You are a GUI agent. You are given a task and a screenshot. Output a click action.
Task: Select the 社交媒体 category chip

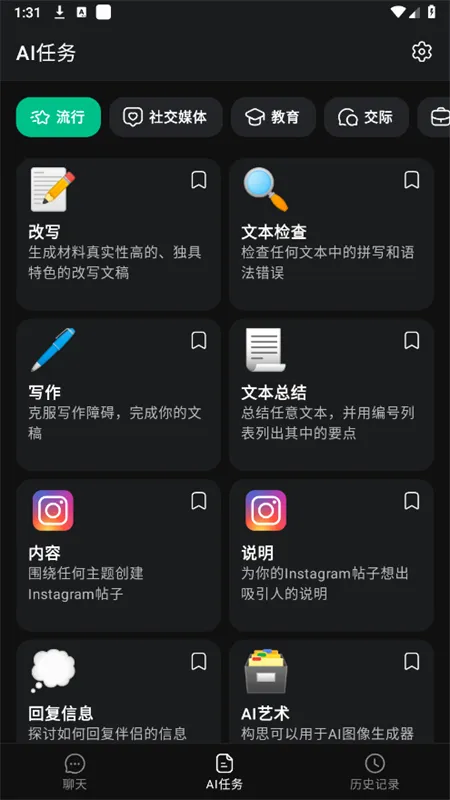click(166, 117)
